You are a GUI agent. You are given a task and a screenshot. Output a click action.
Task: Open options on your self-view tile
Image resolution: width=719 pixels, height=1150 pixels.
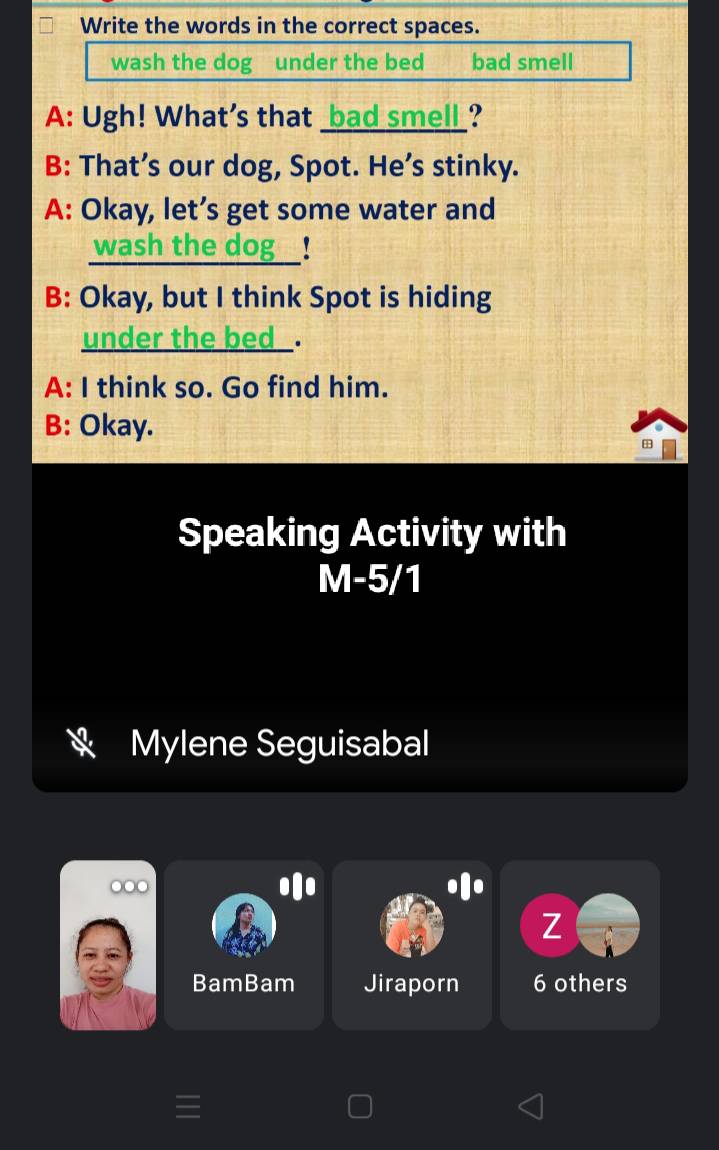pos(129,886)
